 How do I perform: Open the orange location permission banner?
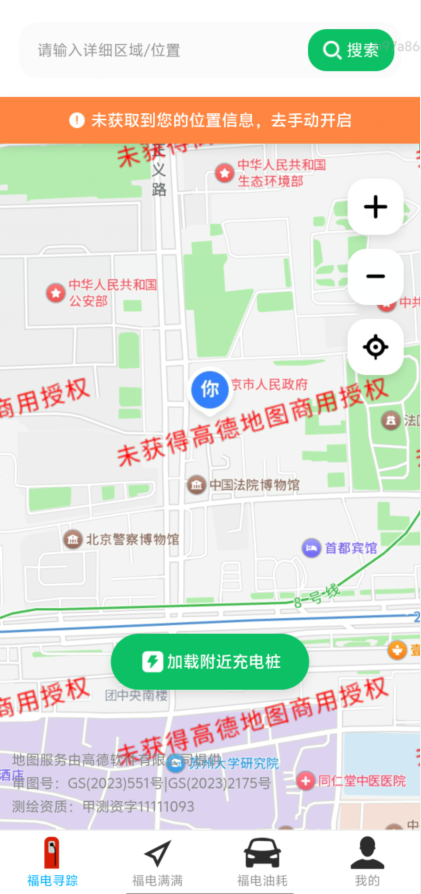[210, 120]
